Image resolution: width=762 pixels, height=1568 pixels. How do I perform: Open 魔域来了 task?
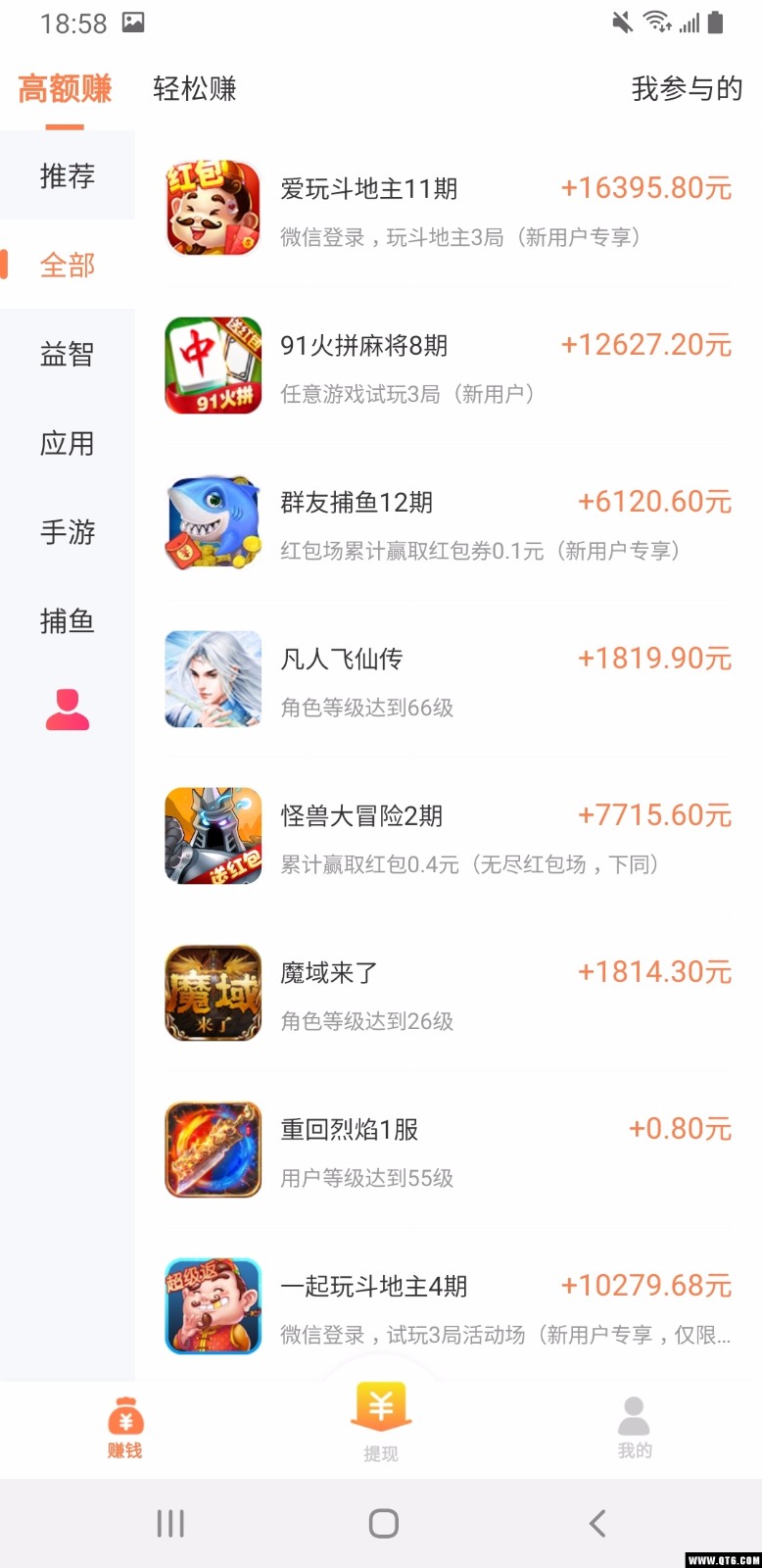(x=448, y=993)
